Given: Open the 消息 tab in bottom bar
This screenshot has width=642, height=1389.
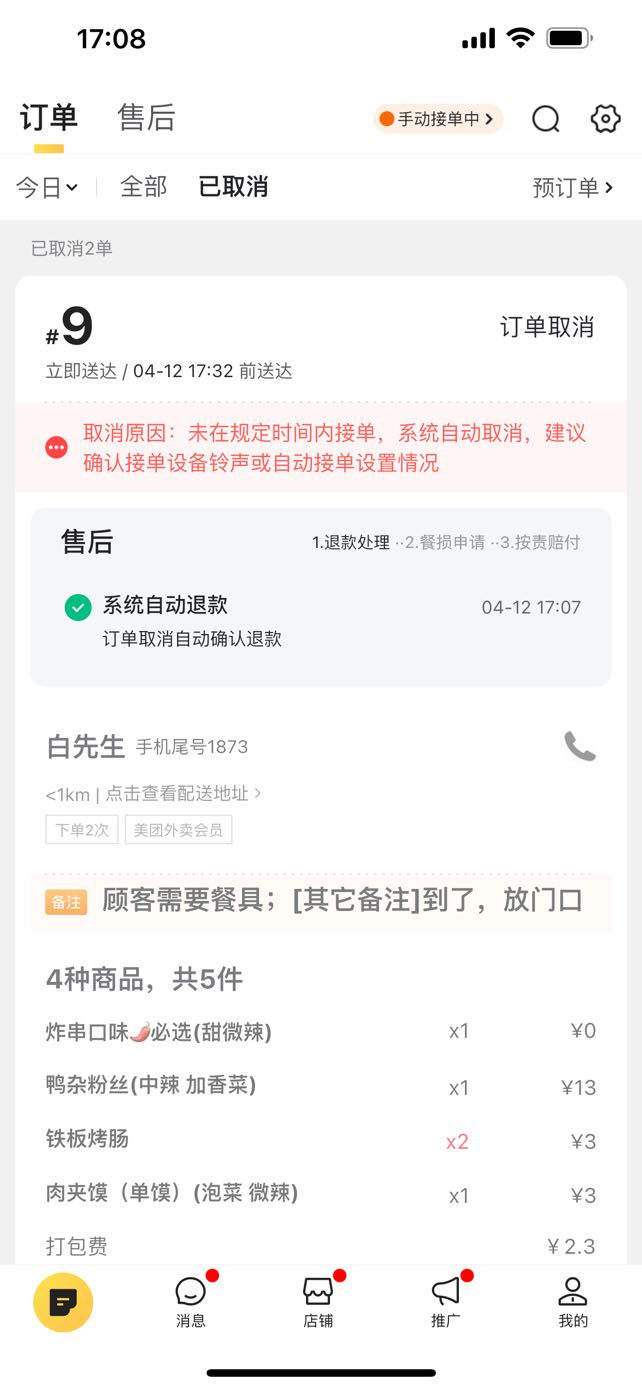Looking at the screenshot, I should pyautogui.click(x=191, y=1302).
